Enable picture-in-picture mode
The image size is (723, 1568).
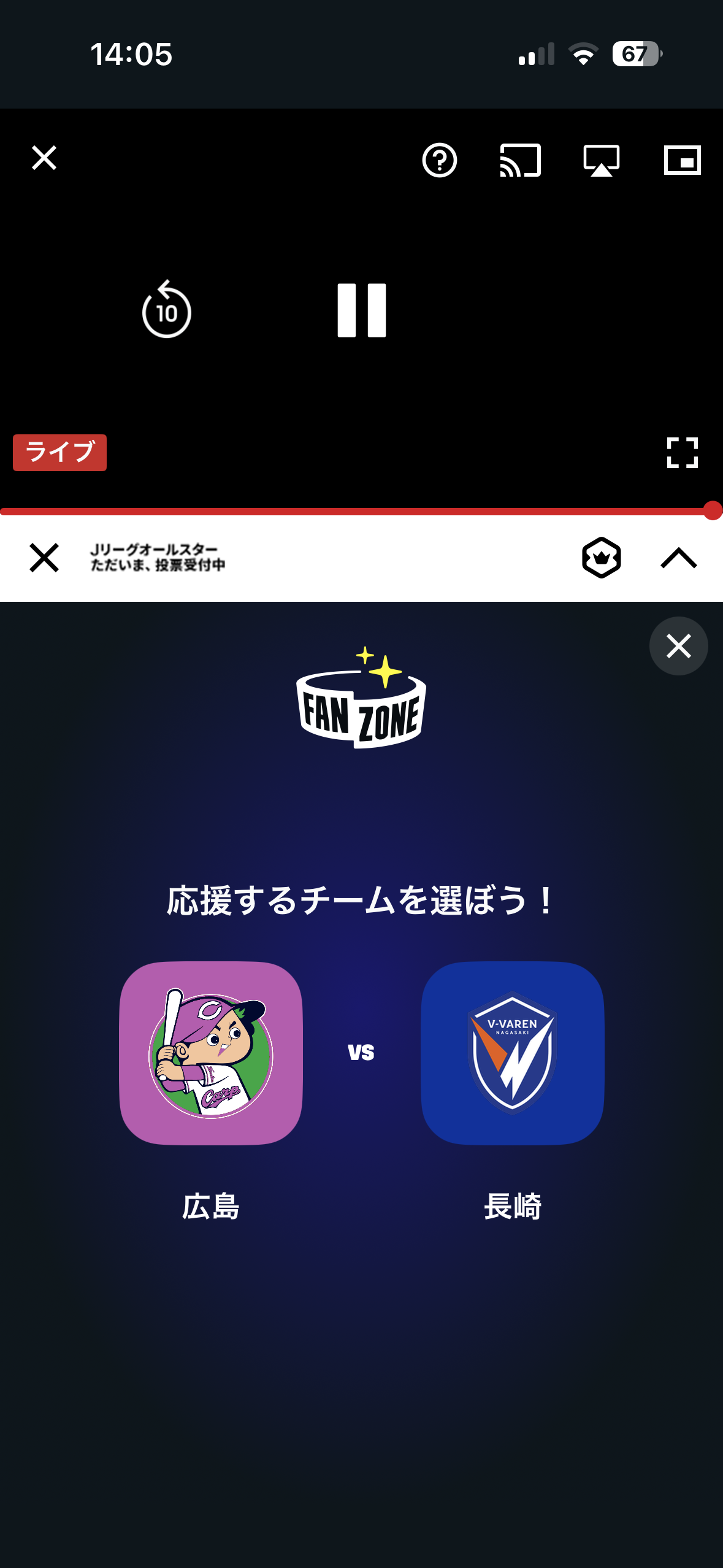[682, 161]
